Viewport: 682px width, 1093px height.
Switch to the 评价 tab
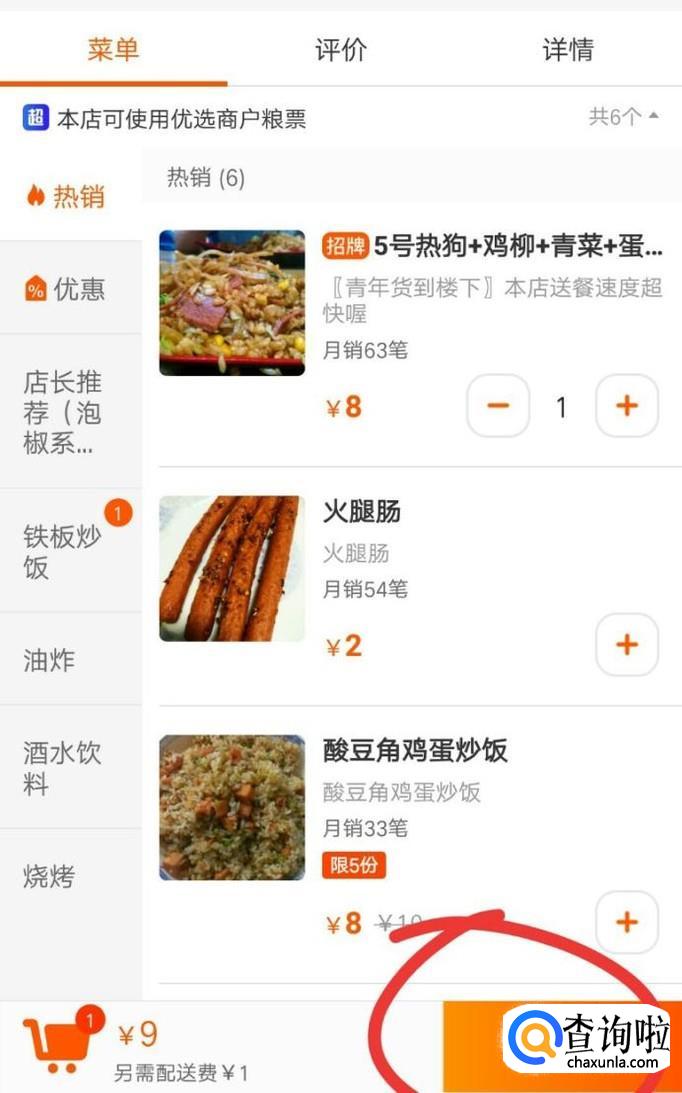(341, 50)
